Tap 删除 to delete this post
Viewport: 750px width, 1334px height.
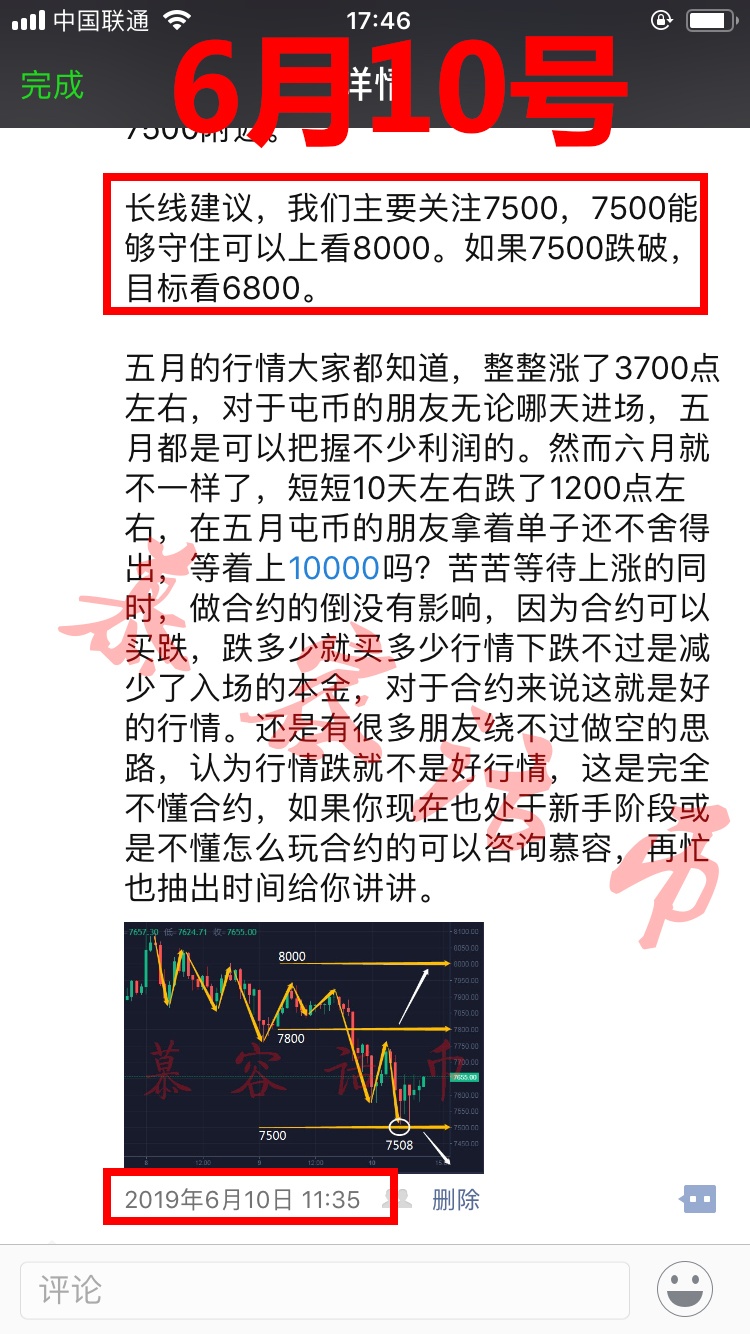456,1199
